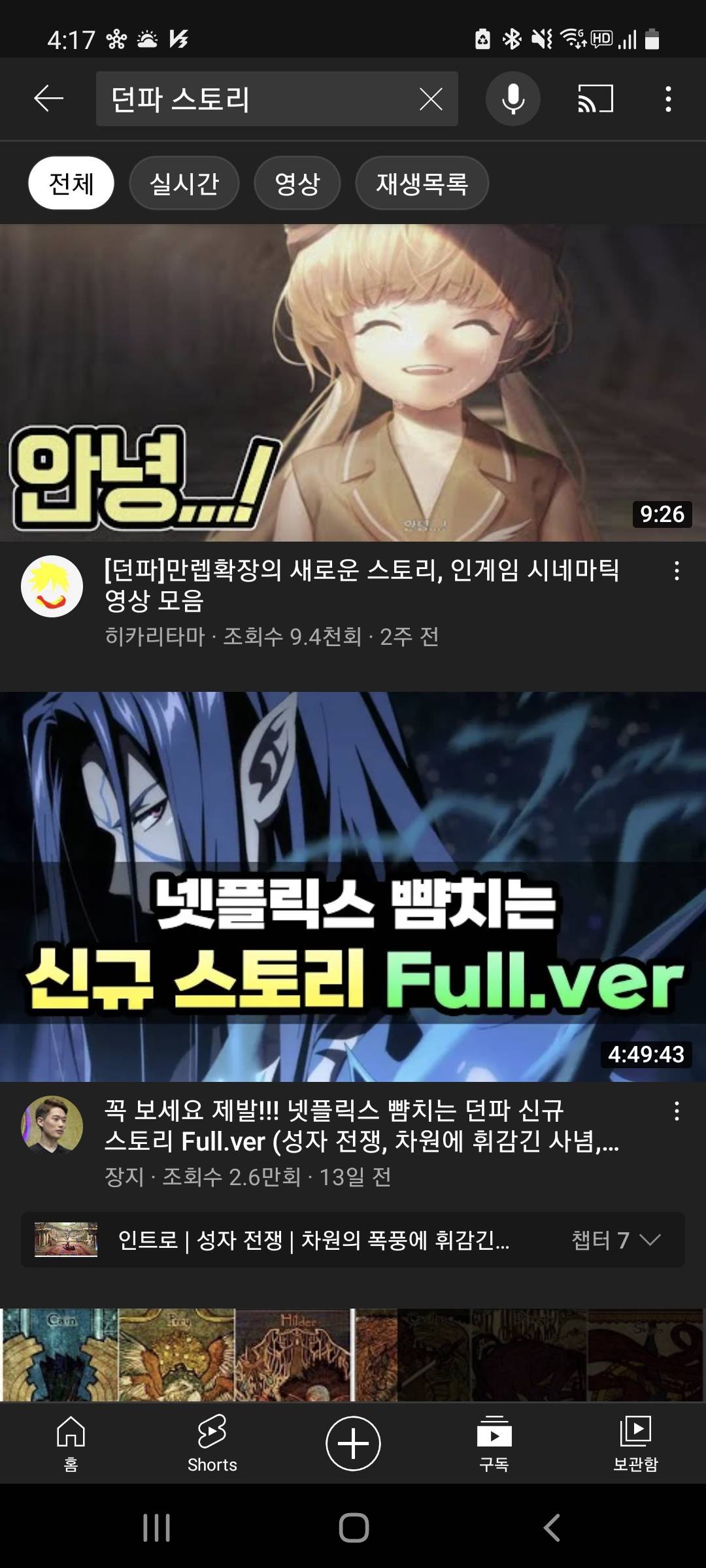Image resolution: width=706 pixels, height=1568 pixels.
Task: Play the 넷플릭스 뺨치는 신규 스토리 Full.ver video
Action: 353,885
